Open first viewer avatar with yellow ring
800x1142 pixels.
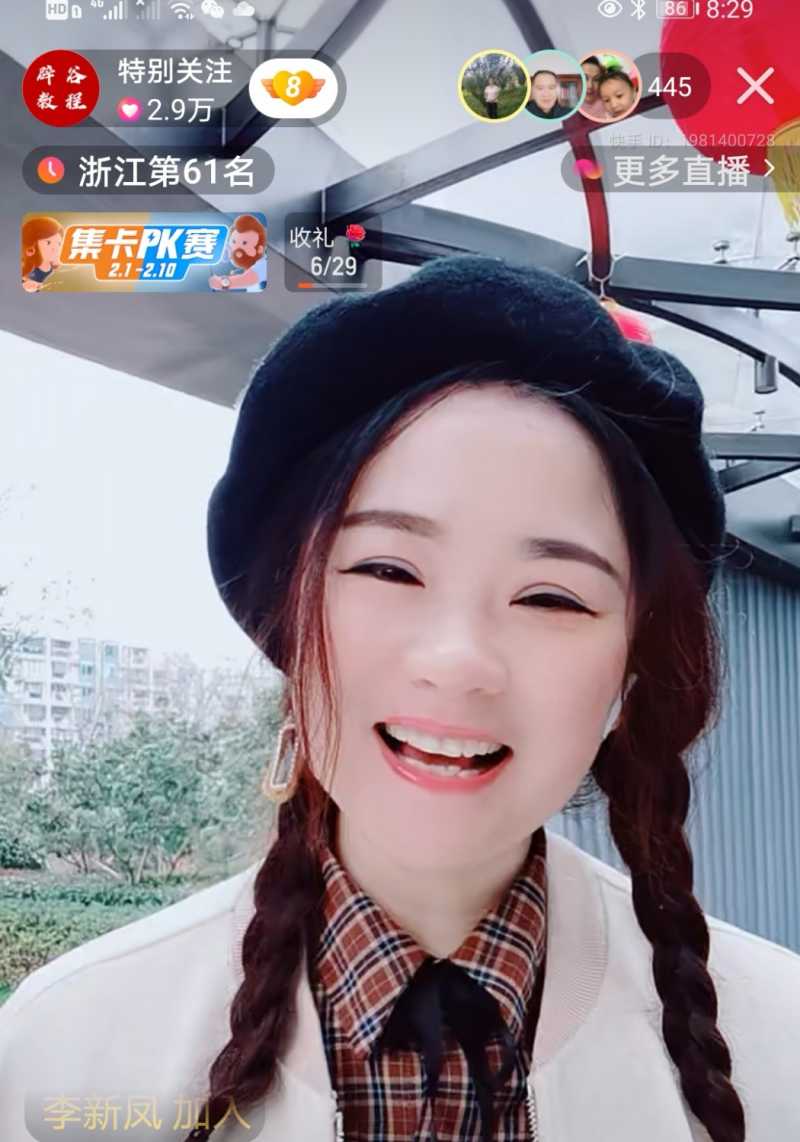coord(493,87)
